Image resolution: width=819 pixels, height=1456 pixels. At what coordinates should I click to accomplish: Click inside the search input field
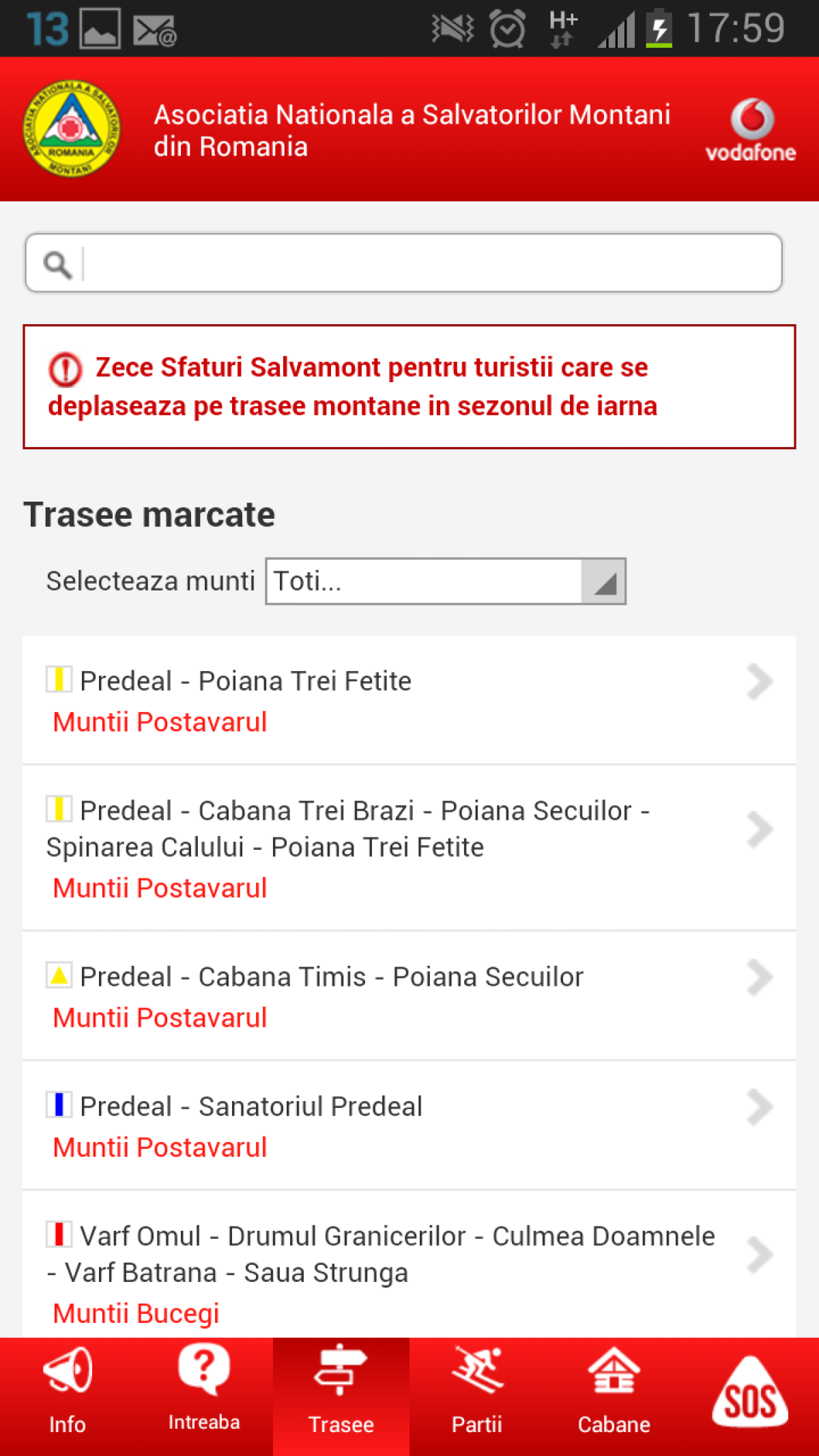409,263
